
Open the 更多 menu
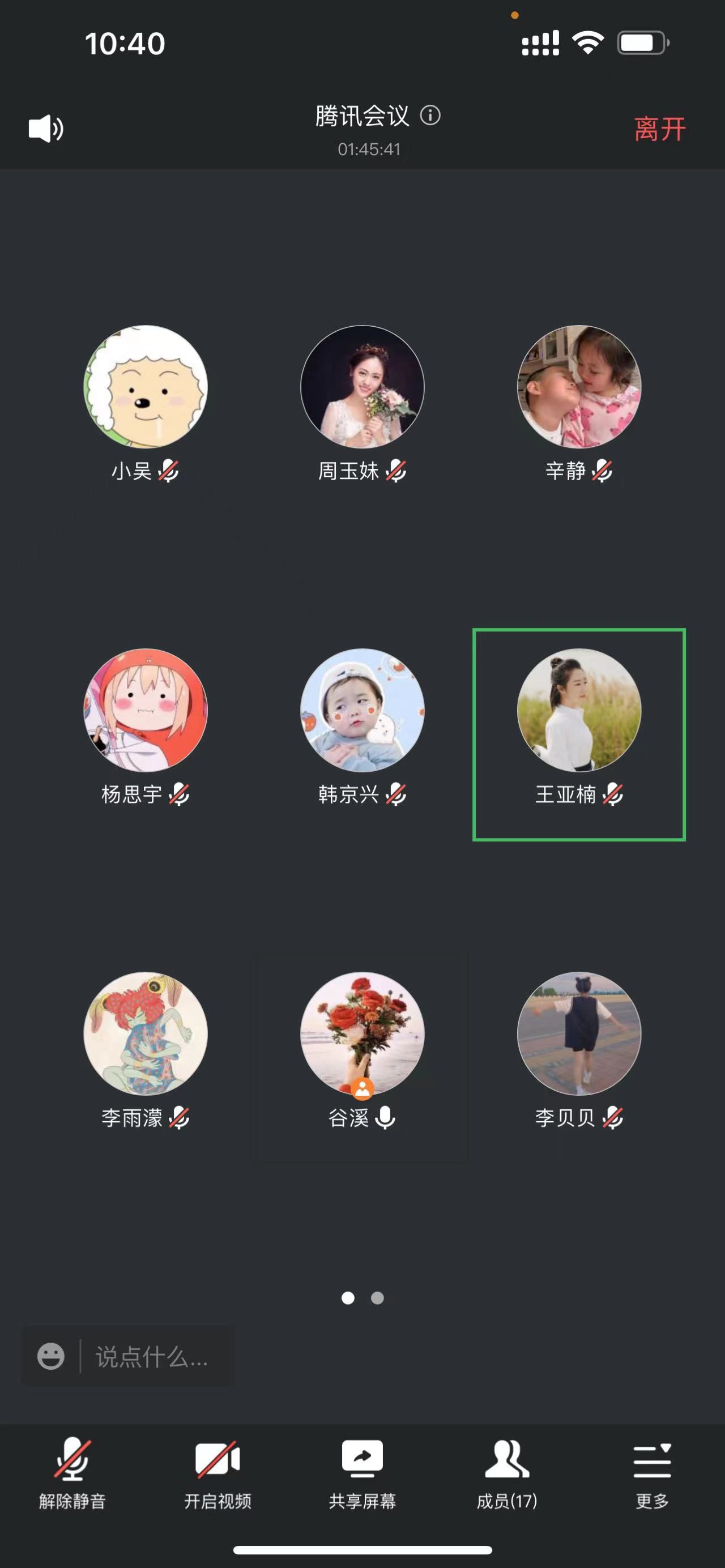point(652,1473)
